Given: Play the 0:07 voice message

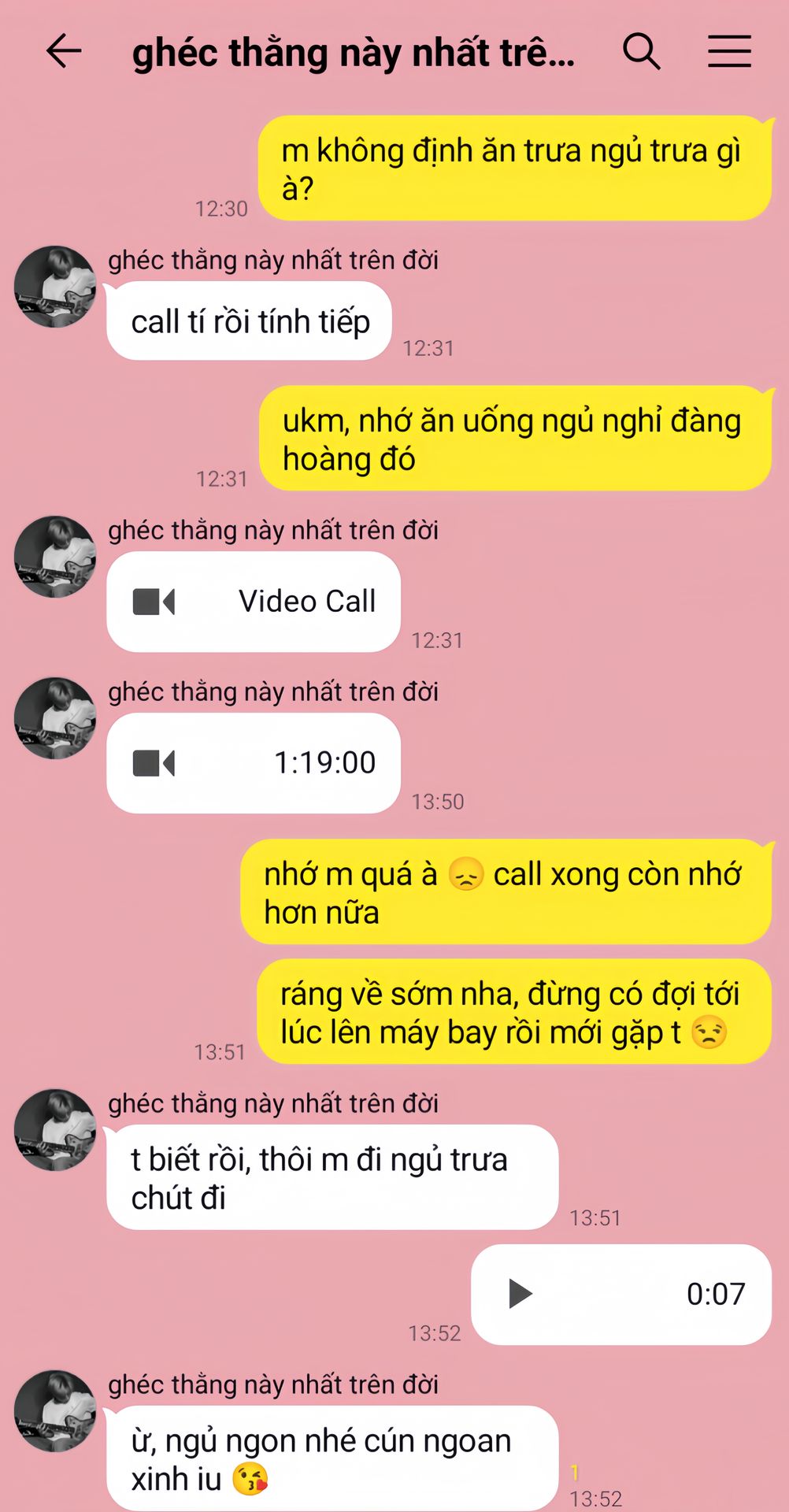Looking at the screenshot, I should [520, 1294].
